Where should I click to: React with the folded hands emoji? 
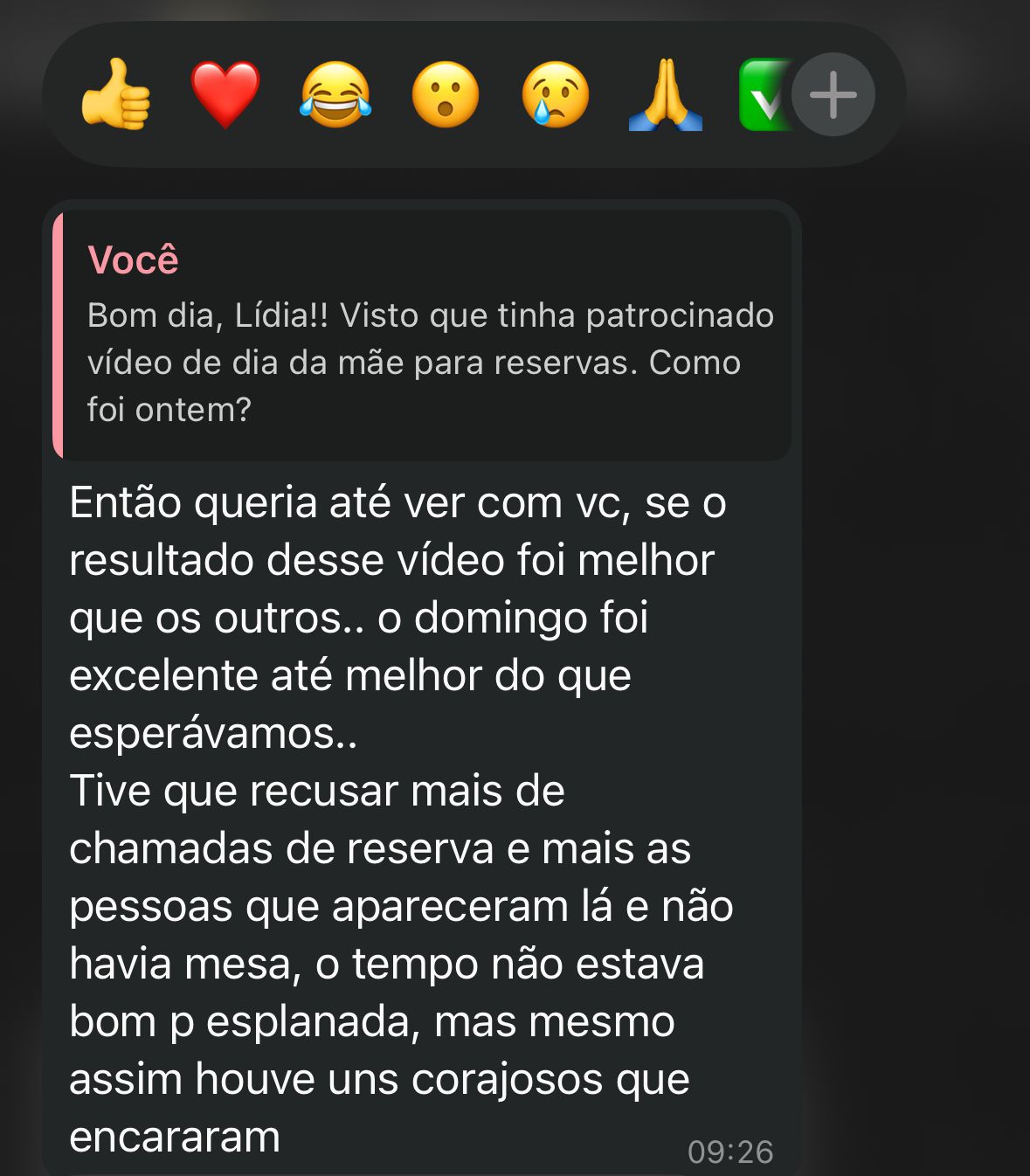[x=666, y=95]
